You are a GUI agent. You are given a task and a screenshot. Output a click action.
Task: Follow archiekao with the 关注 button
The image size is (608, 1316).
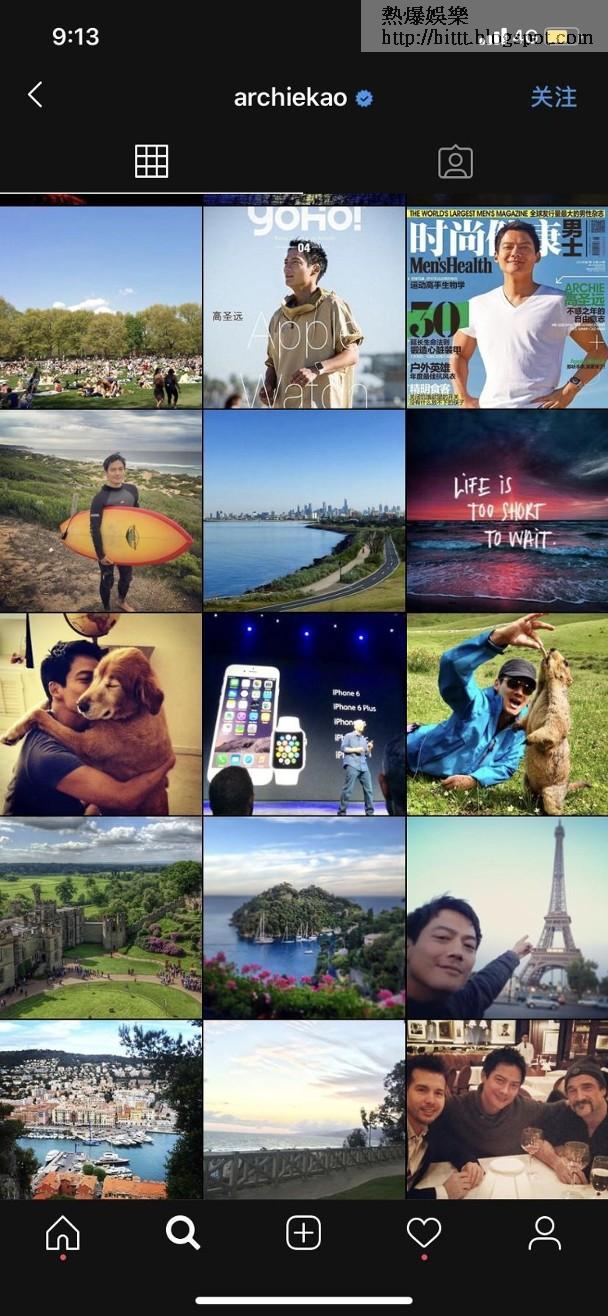point(553,97)
